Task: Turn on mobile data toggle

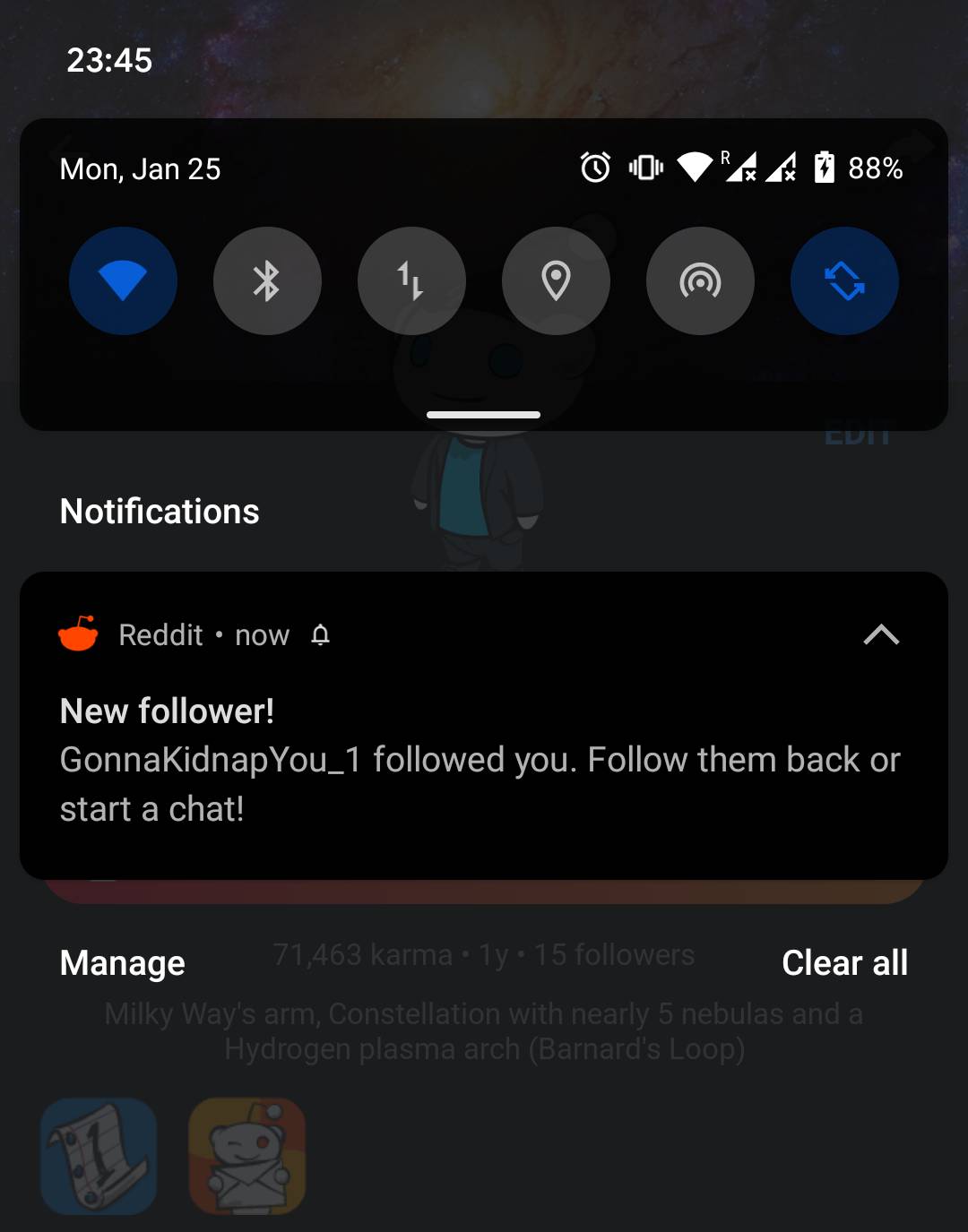Action: [x=411, y=280]
